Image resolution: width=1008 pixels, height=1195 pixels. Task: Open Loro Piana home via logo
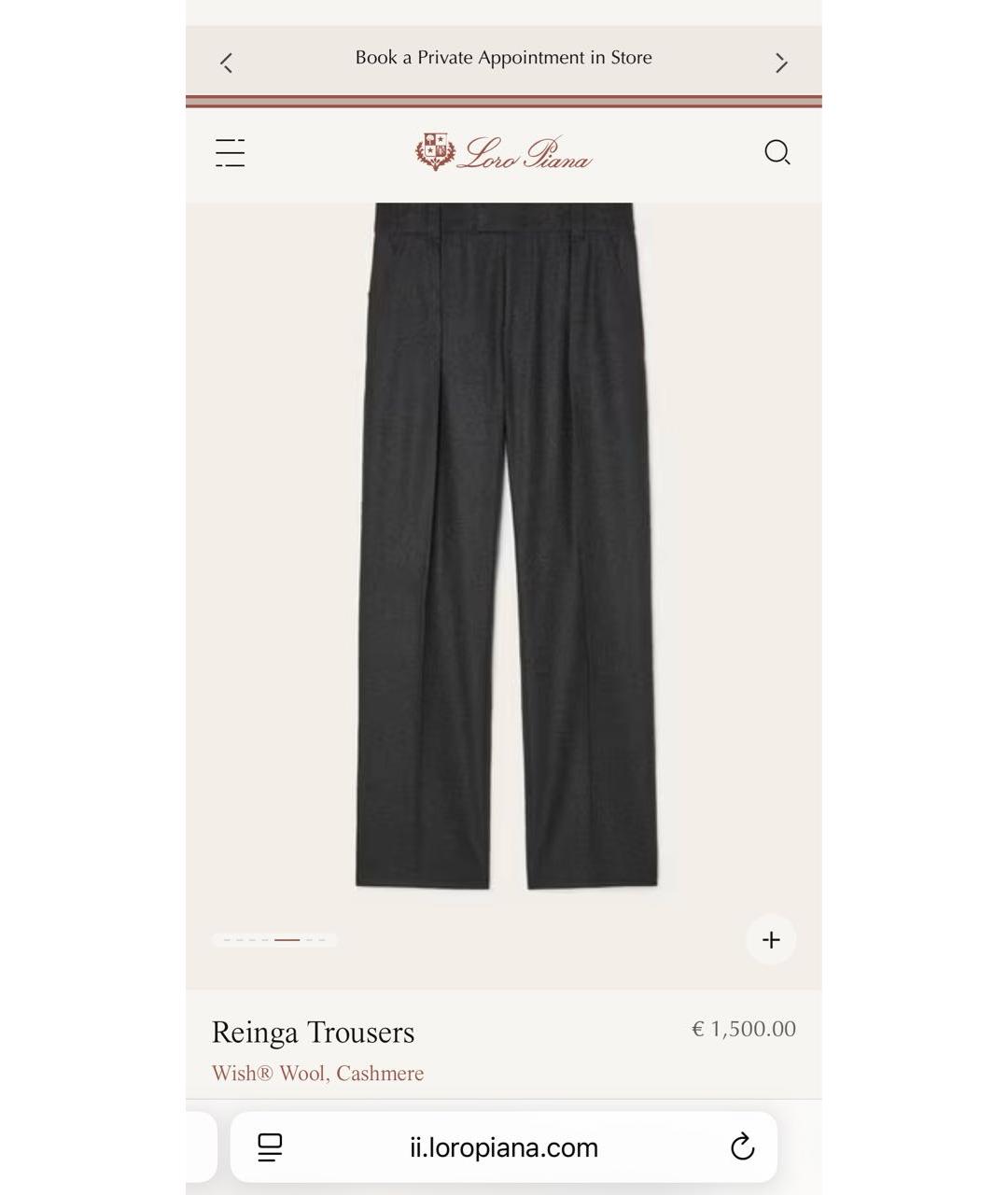pos(504,152)
